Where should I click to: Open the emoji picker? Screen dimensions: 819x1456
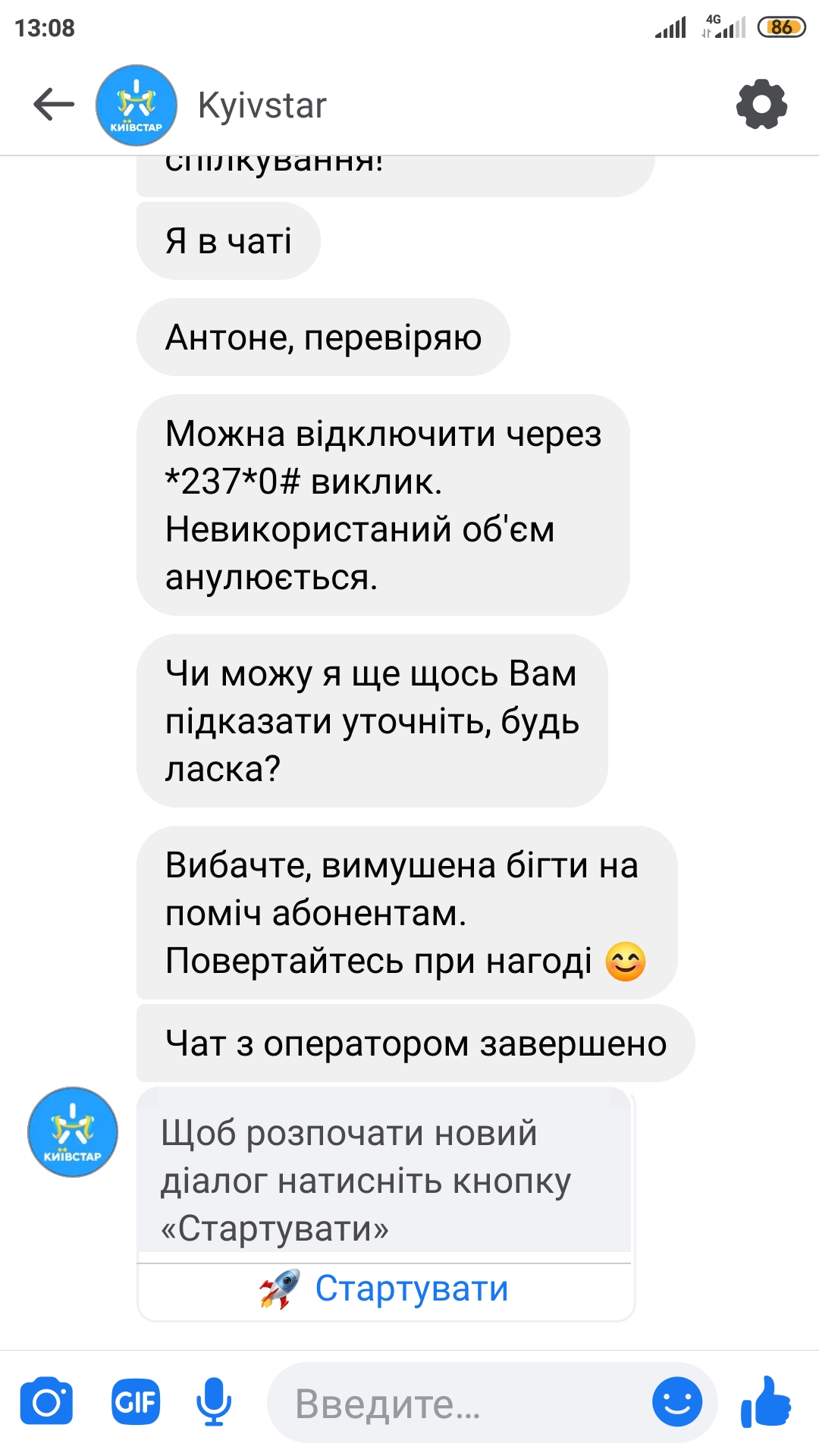[x=676, y=1402]
